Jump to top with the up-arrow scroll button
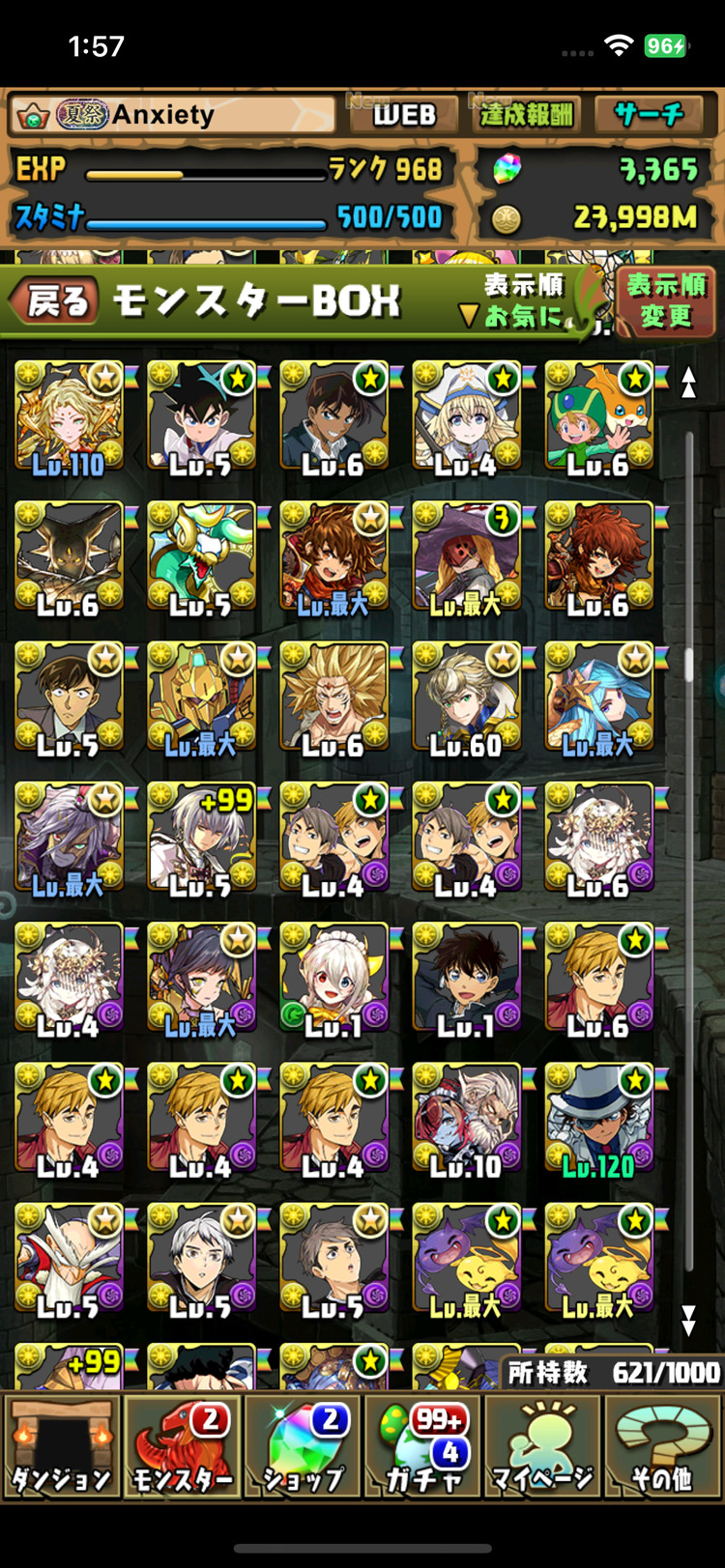 click(x=688, y=383)
